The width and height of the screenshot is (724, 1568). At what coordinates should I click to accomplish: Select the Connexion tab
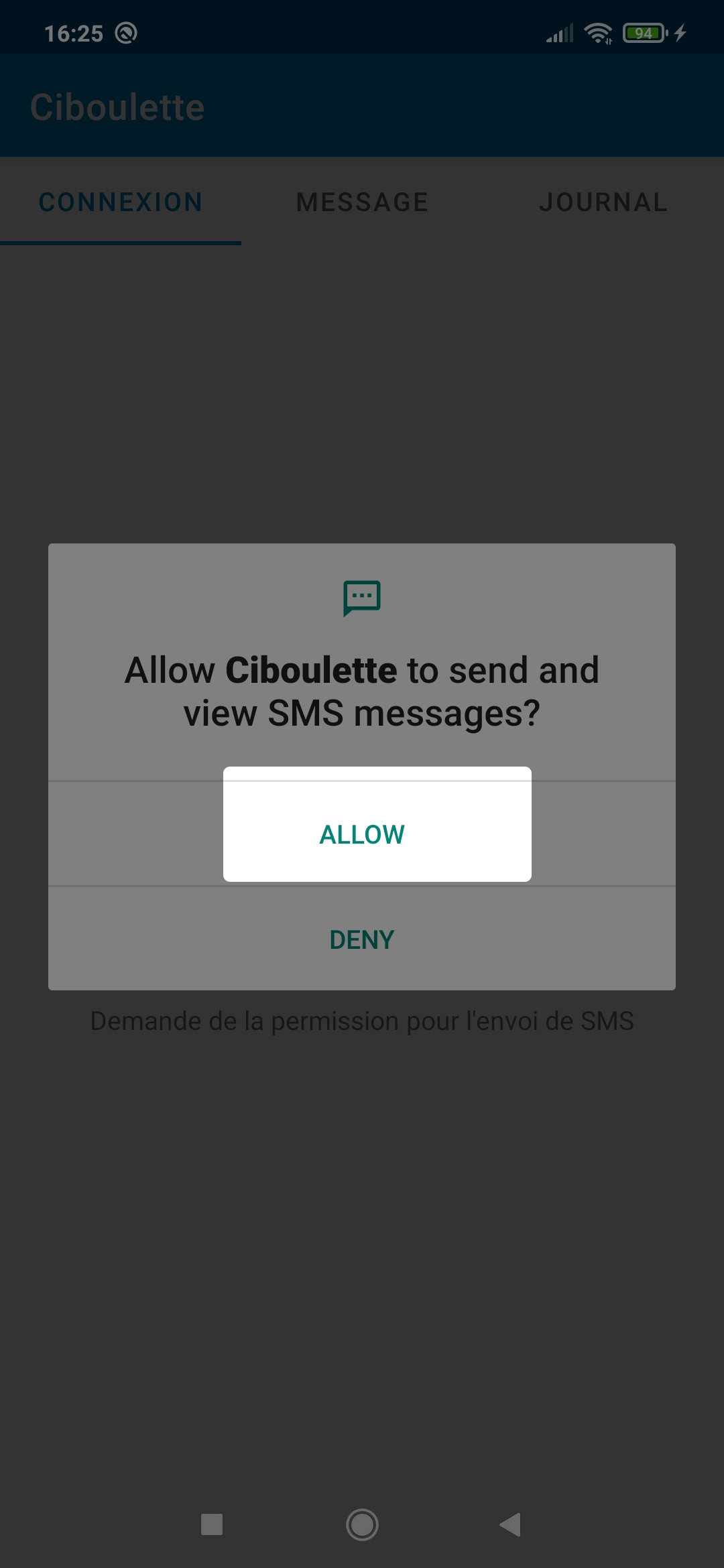pos(121,202)
